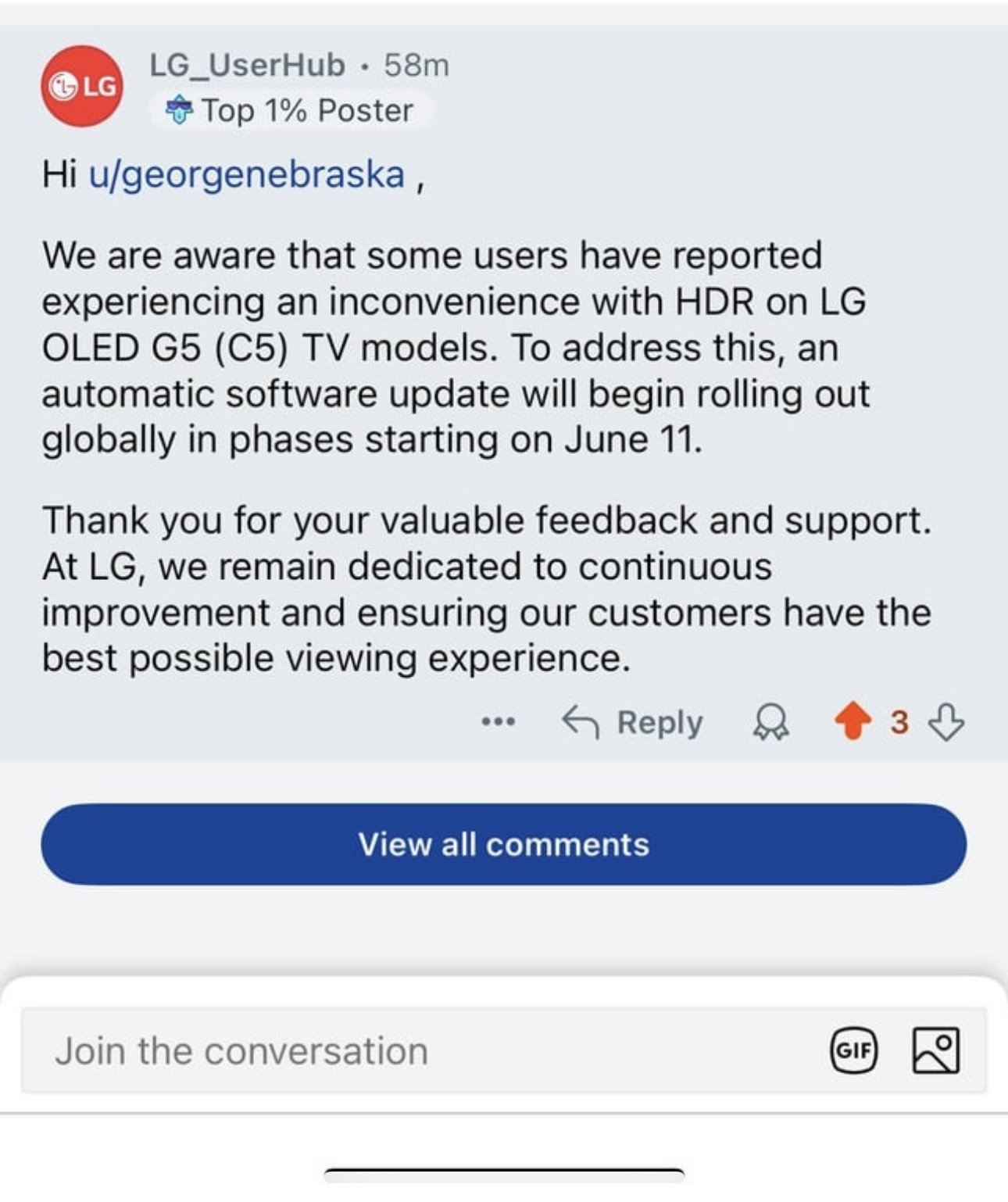Open the comment's three-dot overflow menu
Image resolution: width=1008 pixels, height=1202 pixels.
tap(498, 722)
